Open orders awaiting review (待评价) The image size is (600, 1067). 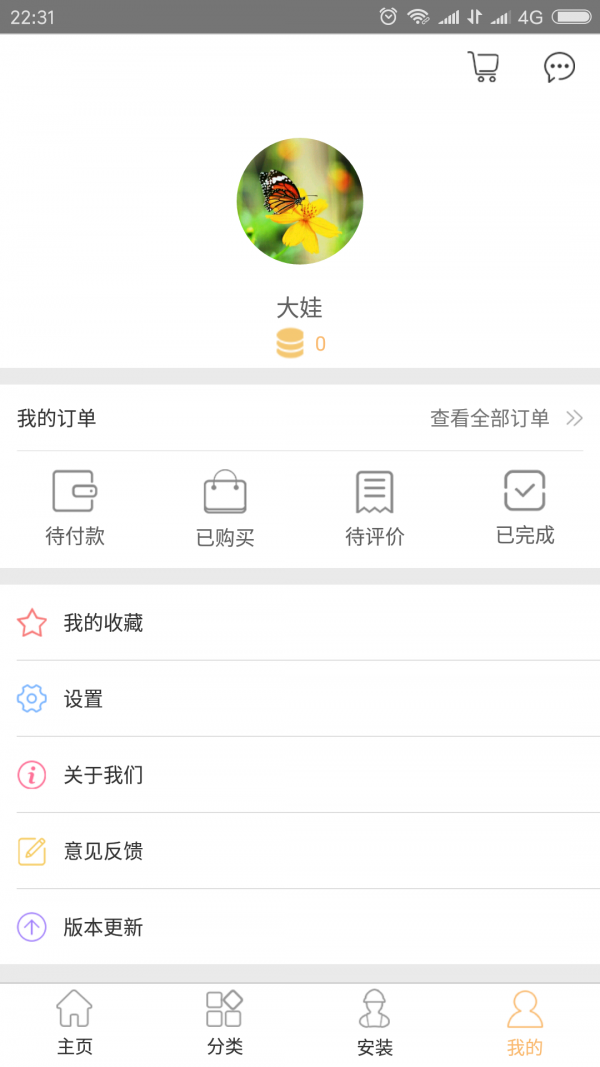375,508
